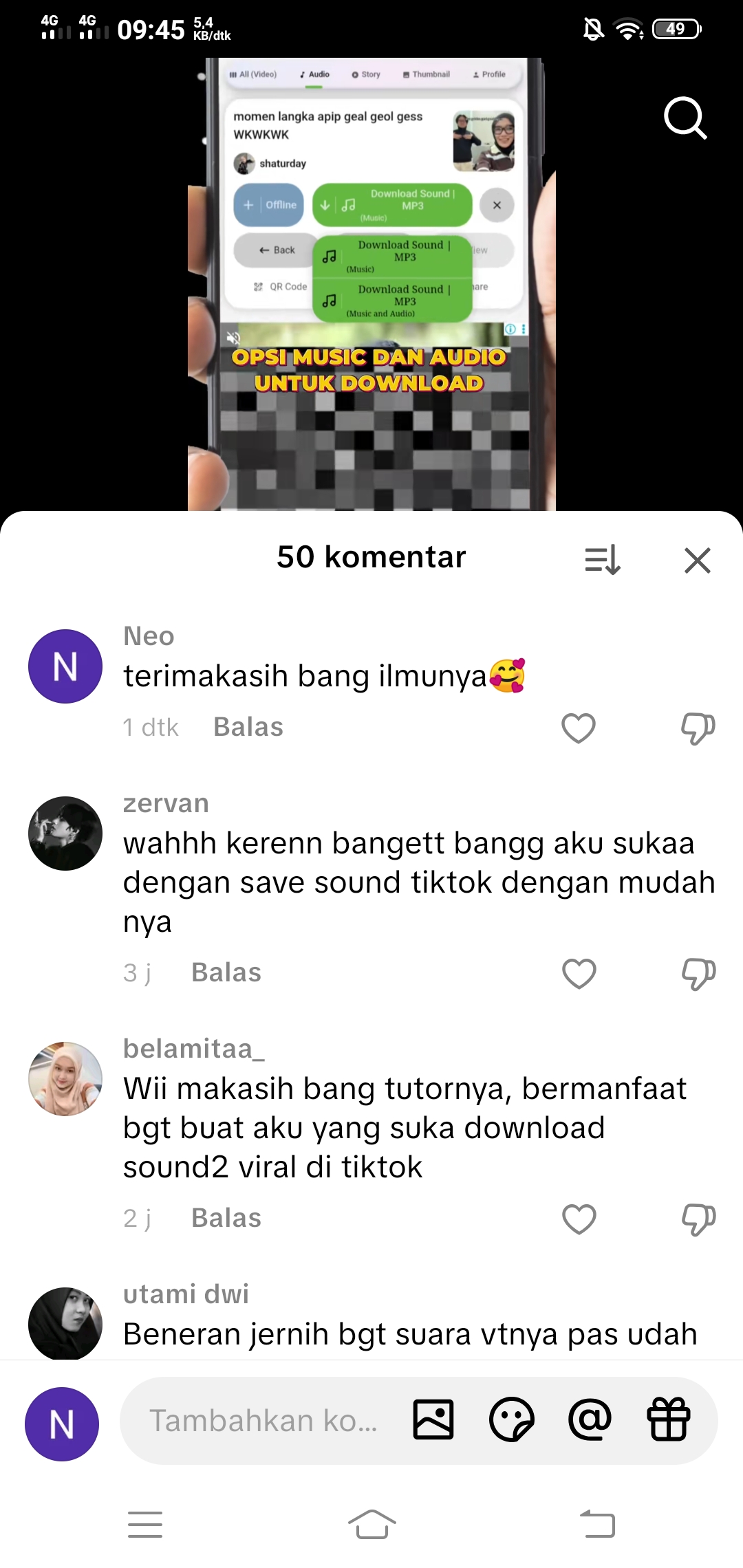Reply to Neo's comment
Image resolution: width=743 pixels, height=1568 pixels.
[x=248, y=727]
